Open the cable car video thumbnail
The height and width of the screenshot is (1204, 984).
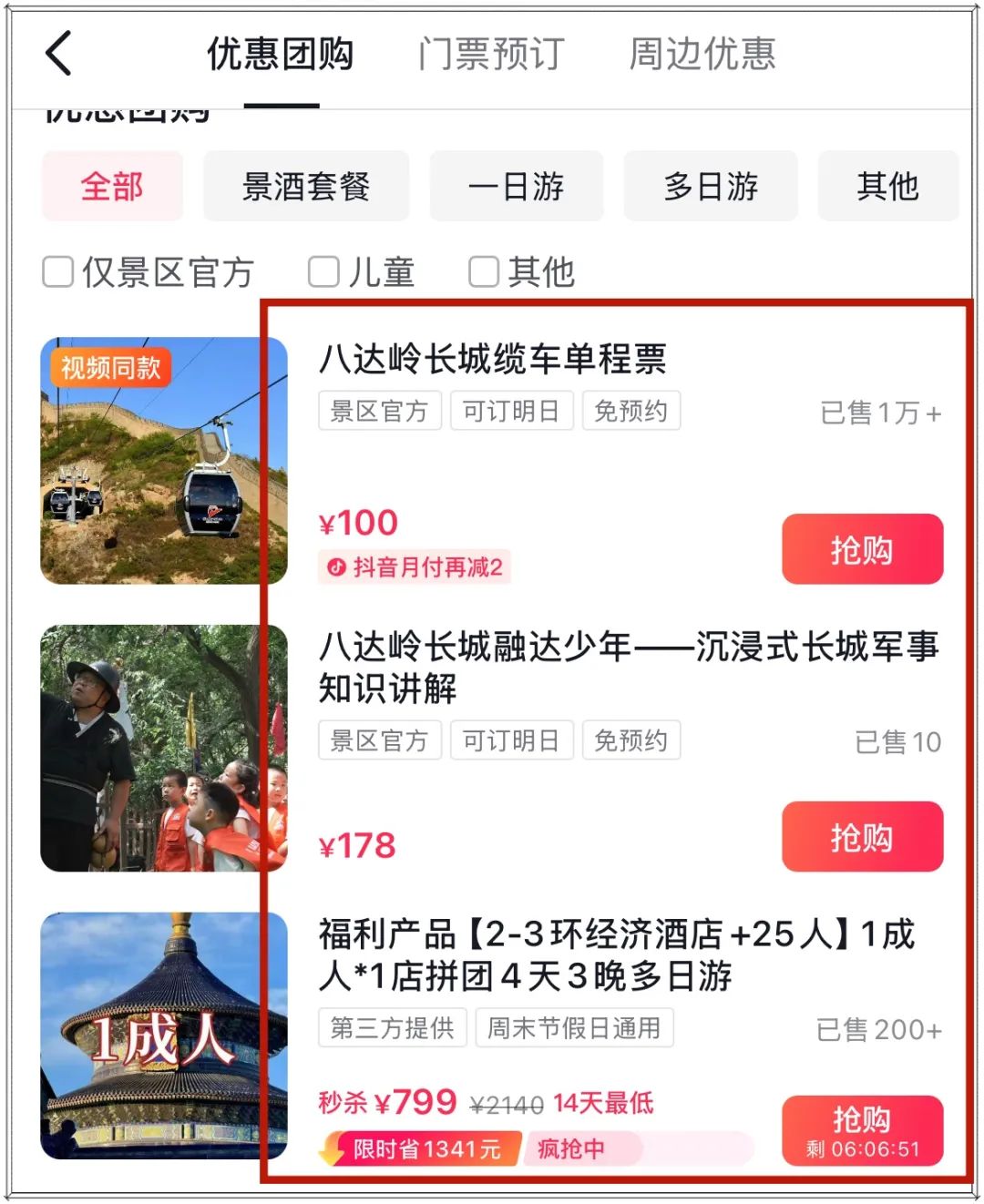pos(164,461)
